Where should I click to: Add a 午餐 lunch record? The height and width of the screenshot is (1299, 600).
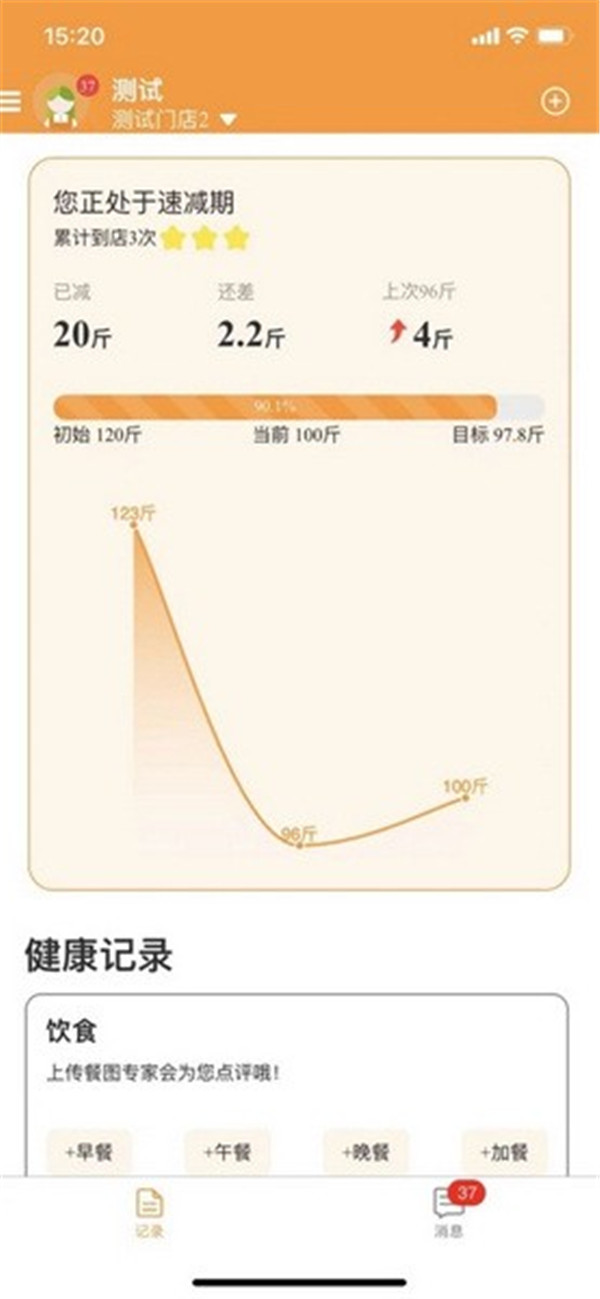[x=227, y=1152]
